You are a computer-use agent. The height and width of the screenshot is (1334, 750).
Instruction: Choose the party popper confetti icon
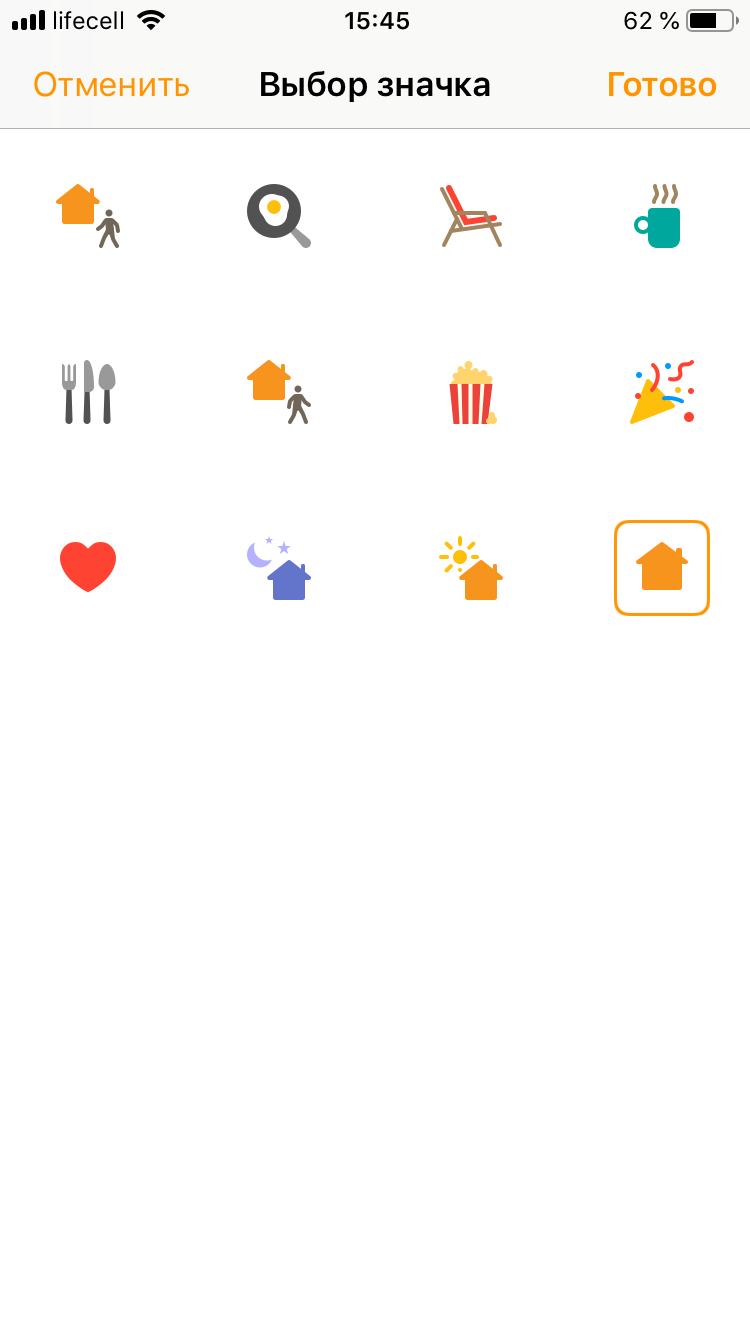pyautogui.click(x=662, y=392)
